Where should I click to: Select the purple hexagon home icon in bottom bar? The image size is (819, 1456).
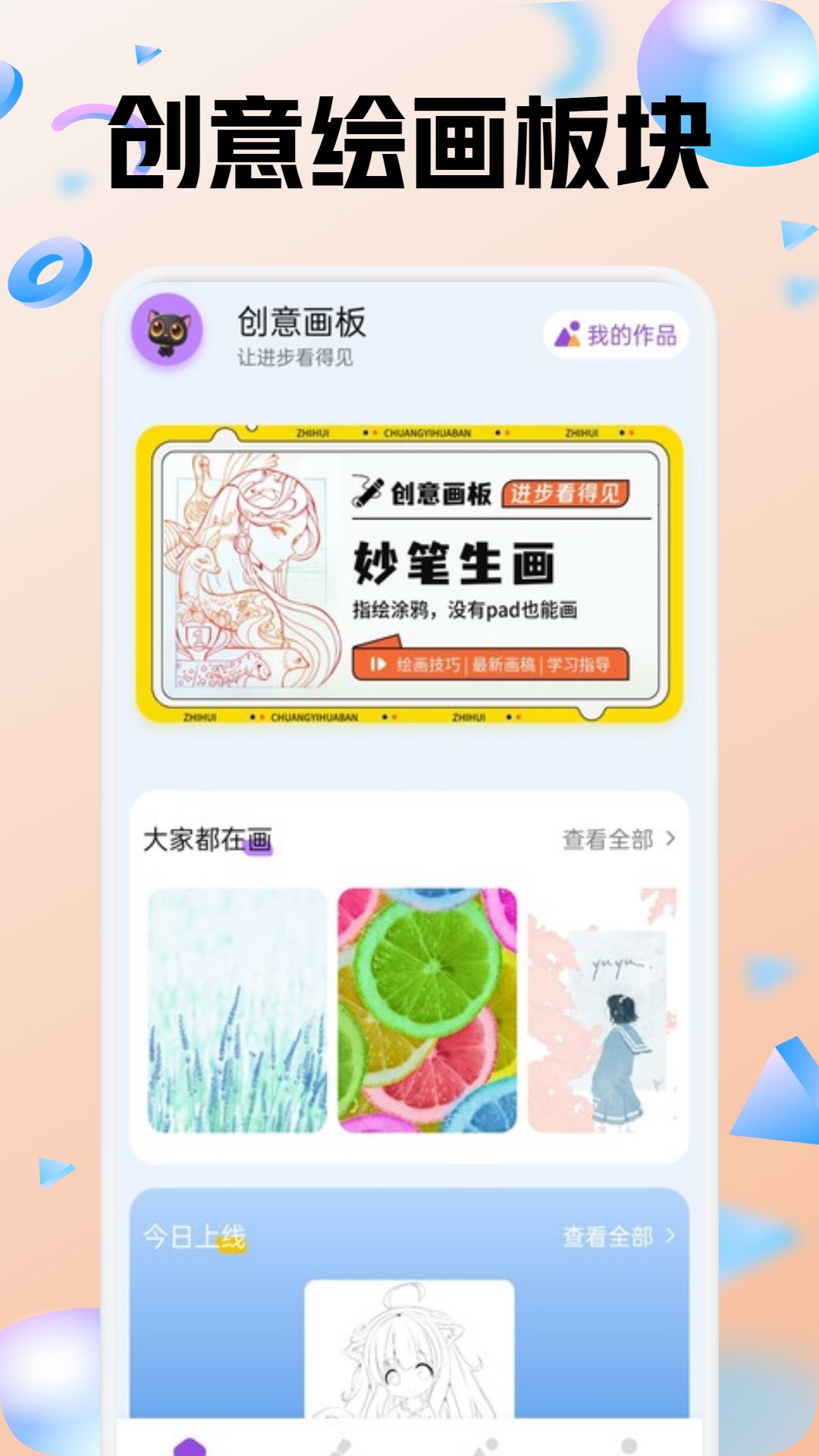click(x=190, y=1447)
